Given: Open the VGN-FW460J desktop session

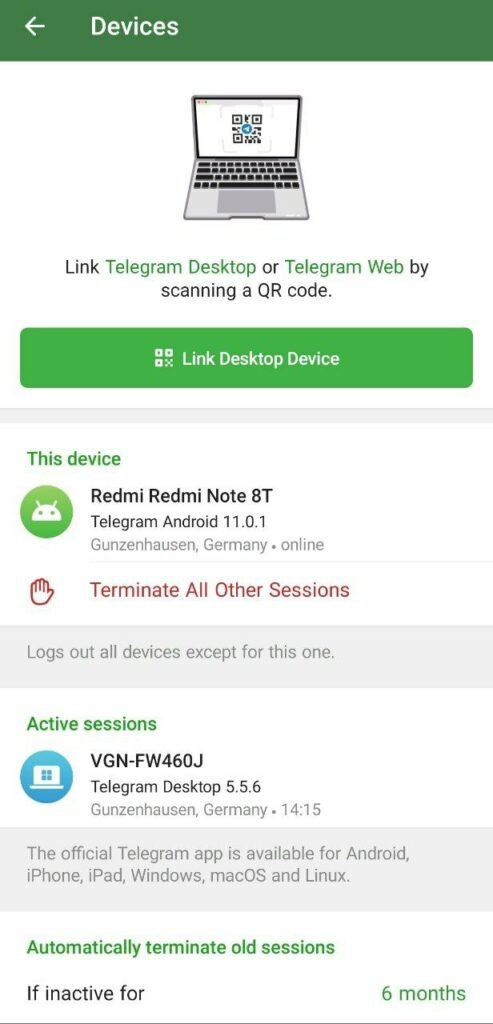Looking at the screenshot, I should 246,786.
